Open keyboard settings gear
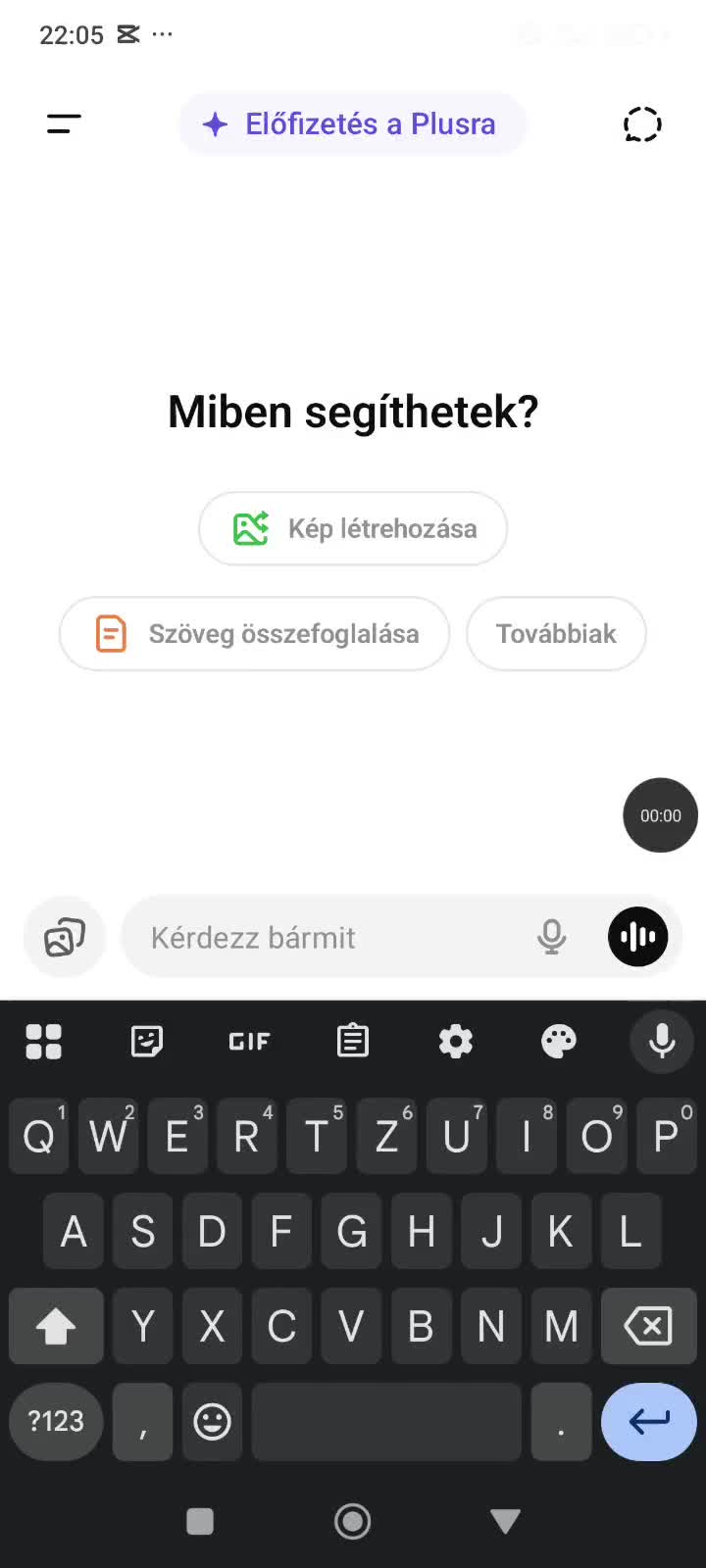706x1568 pixels. pyautogui.click(x=456, y=1041)
